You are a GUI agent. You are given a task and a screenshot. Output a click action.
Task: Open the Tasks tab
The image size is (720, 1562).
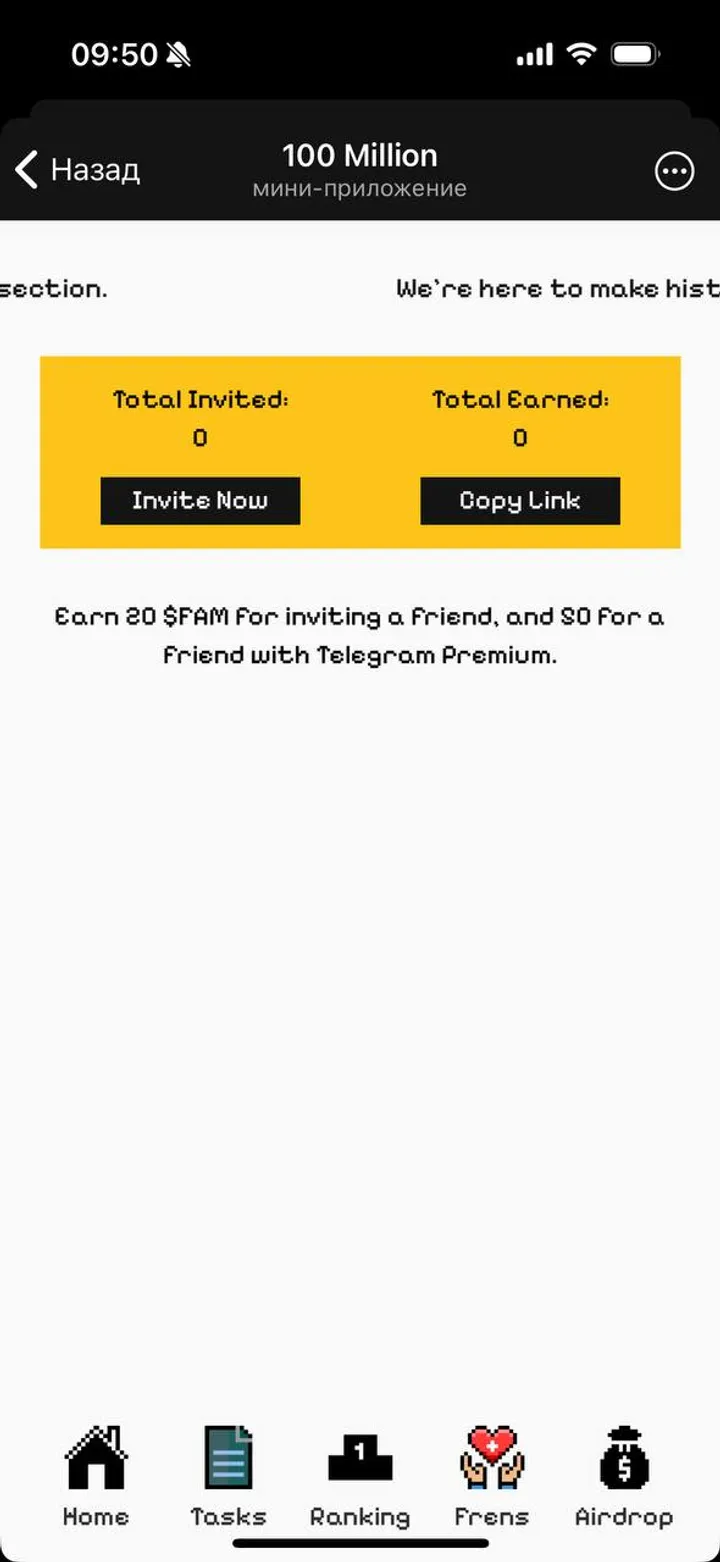[228, 1477]
